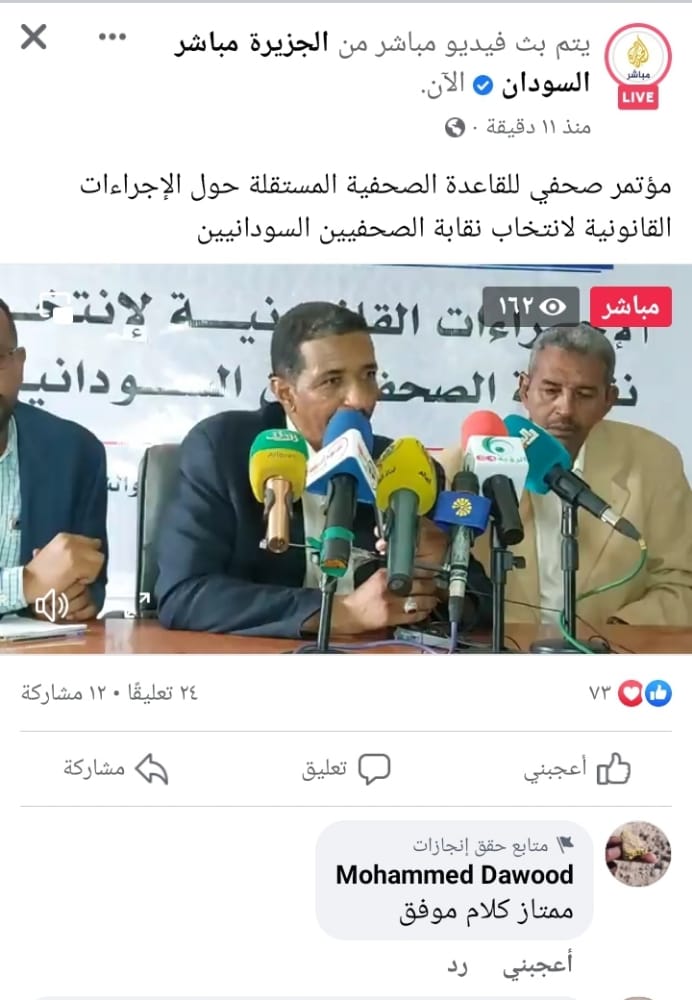This screenshot has height=1000, width=692.
Task: Close the live video post
Action: pyautogui.click(x=33, y=38)
